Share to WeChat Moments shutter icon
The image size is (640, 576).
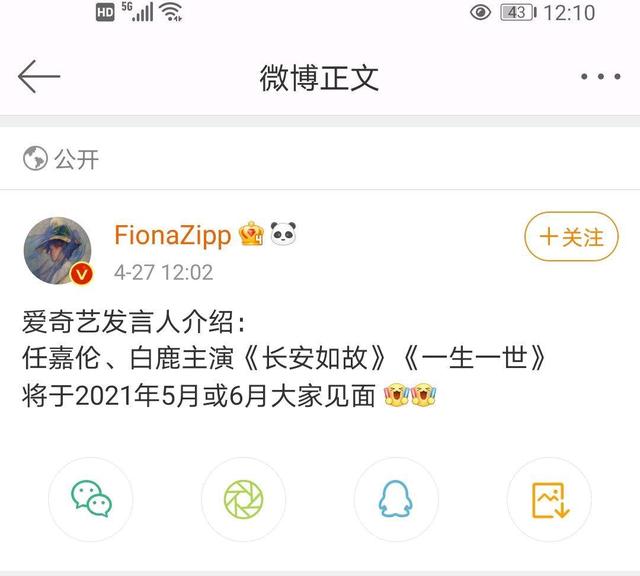(243, 499)
